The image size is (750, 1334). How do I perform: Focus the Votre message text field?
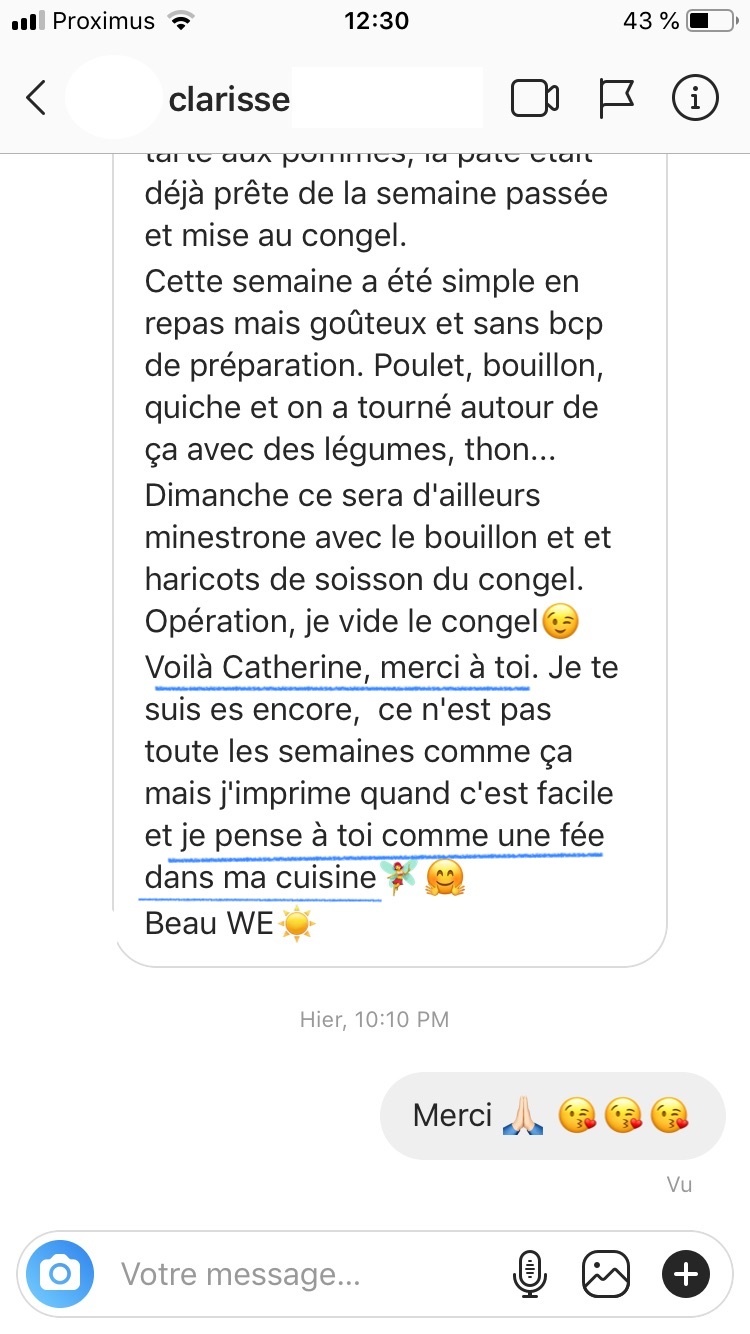pyautogui.click(x=300, y=1275)
